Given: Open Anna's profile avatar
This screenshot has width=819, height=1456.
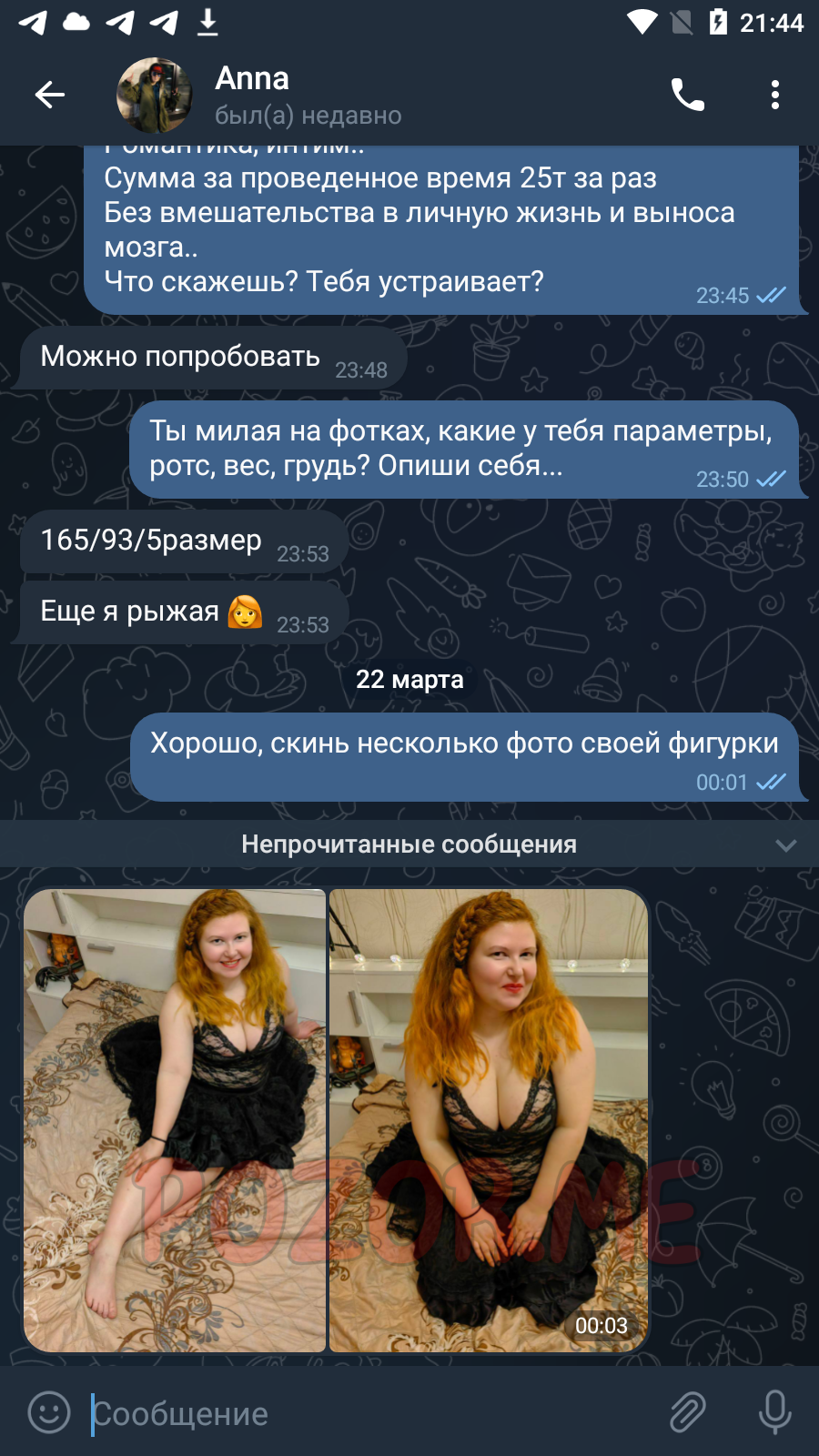Looking at the screenshot, I should coord(155,96).
